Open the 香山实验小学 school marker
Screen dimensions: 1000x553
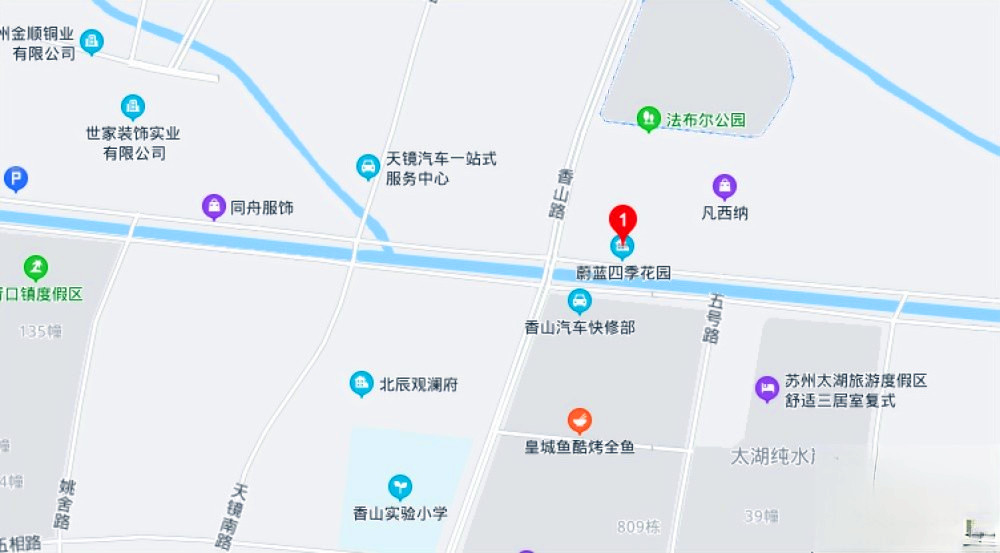click(x=400, y=487)
